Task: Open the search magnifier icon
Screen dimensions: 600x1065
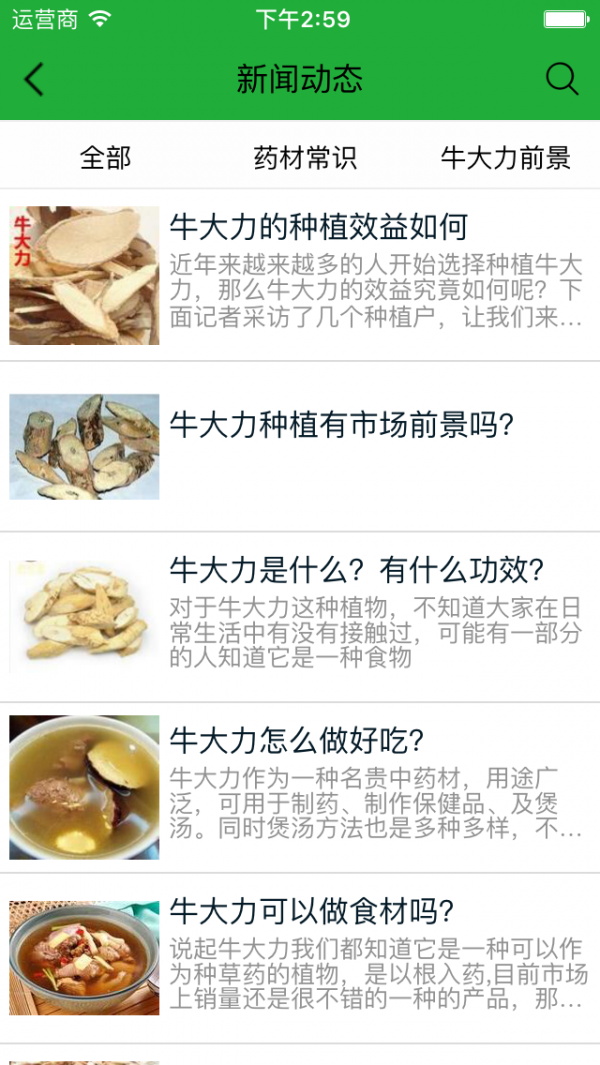Action: click(562, 79)
